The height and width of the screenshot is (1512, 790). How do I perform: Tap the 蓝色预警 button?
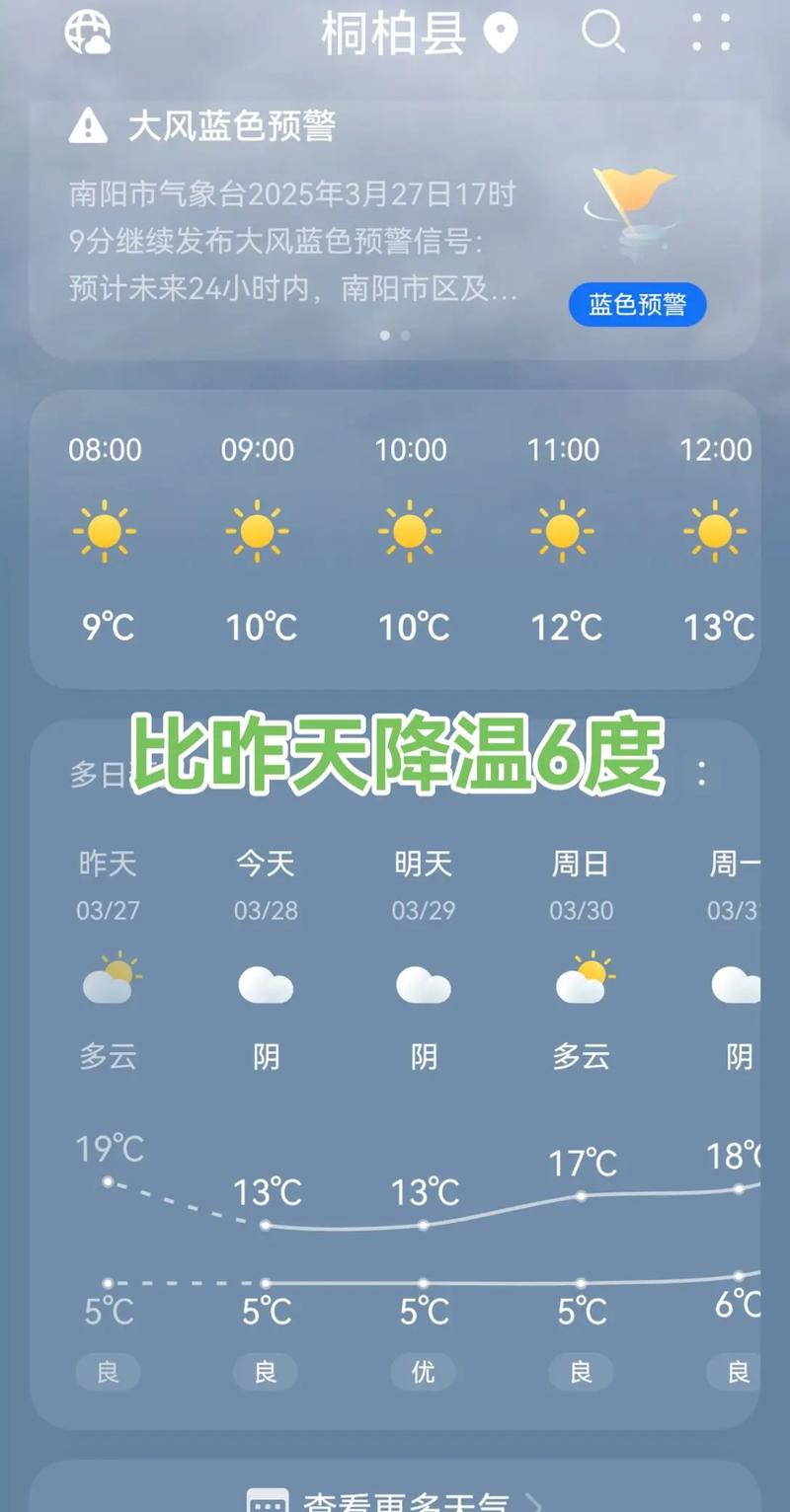tap(637, 306)
